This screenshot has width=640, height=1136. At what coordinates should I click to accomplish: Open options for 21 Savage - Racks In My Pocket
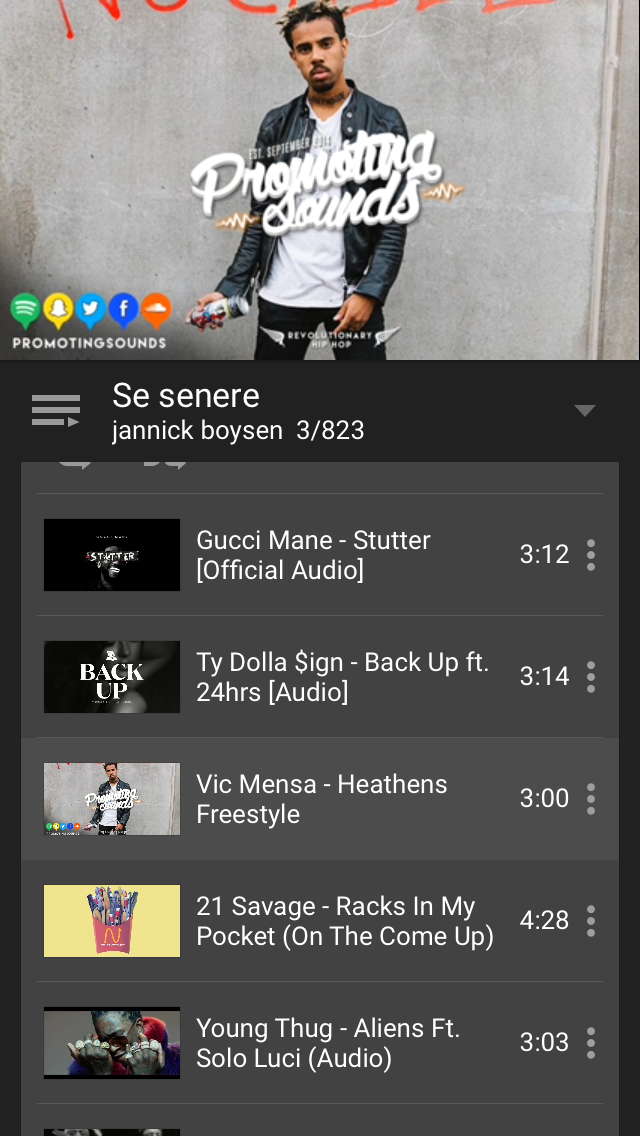591,921
